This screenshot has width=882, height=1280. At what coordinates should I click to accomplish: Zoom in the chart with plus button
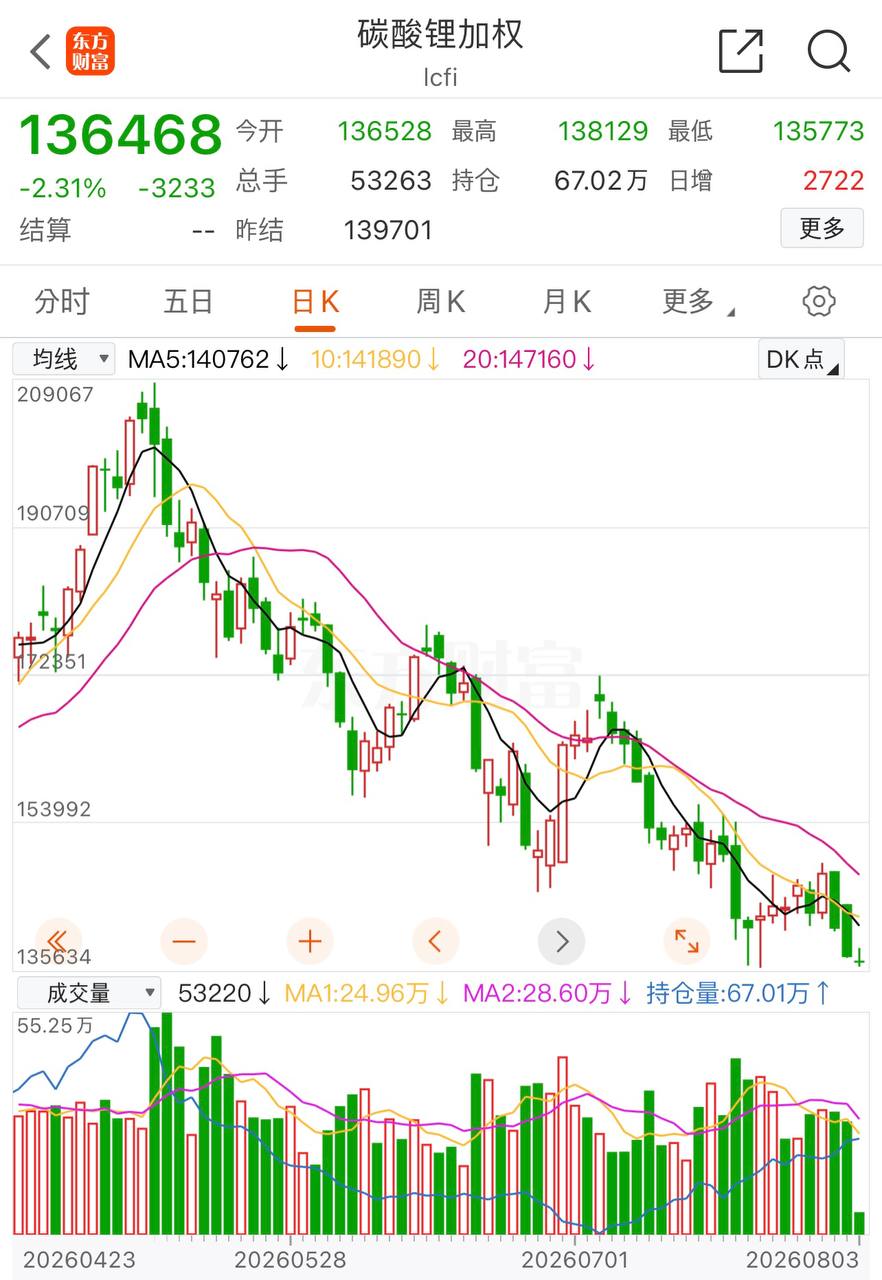(x=310, y=941)
